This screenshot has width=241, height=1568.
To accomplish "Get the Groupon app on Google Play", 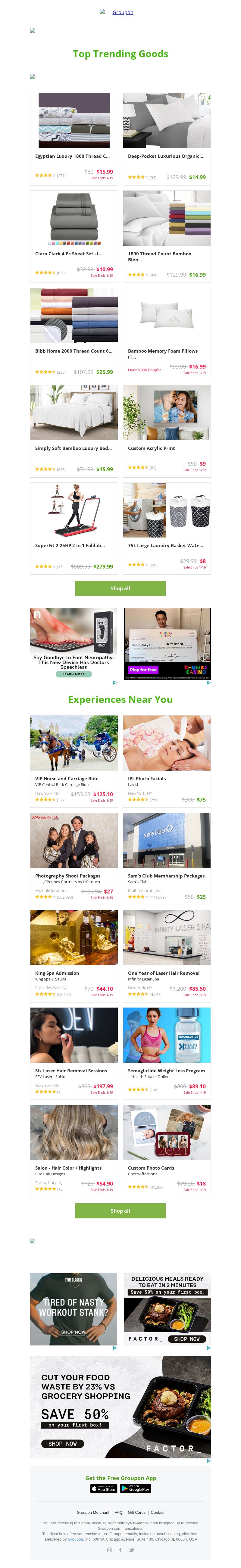I will pos(136,1489).
